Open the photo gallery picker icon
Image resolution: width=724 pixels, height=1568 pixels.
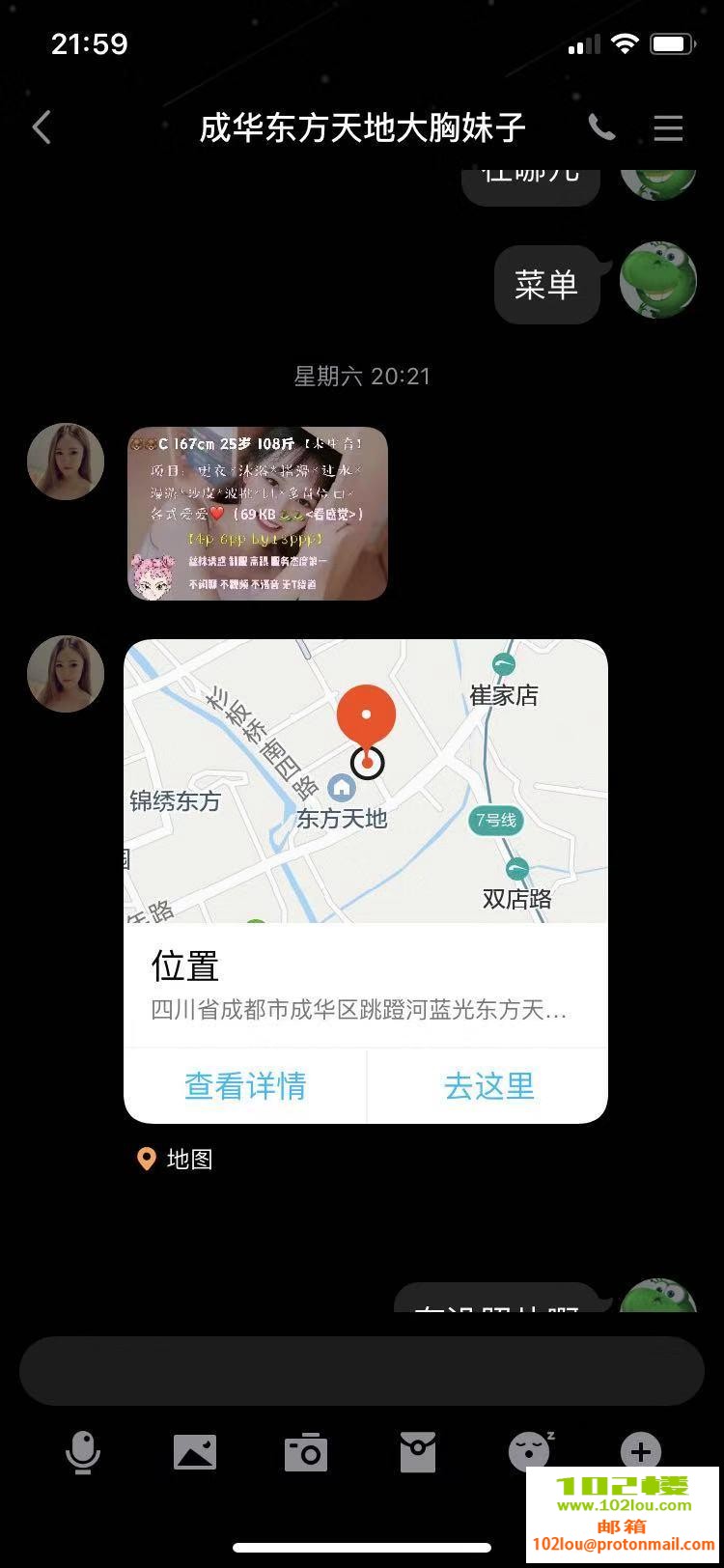[194, 1451]
